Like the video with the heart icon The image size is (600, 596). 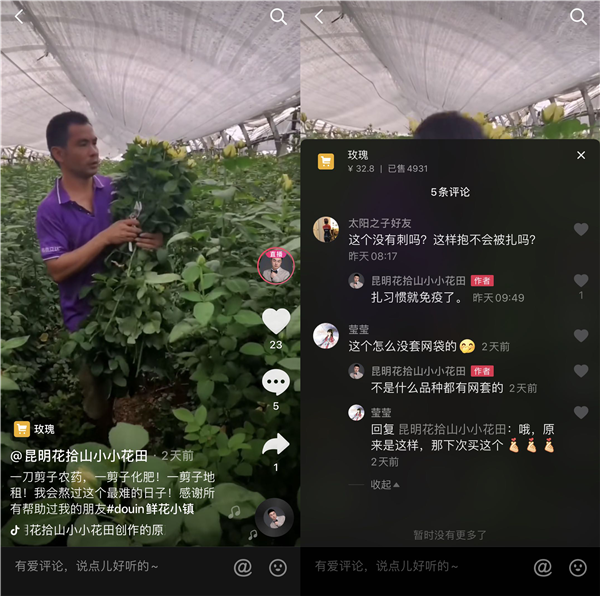276,321
